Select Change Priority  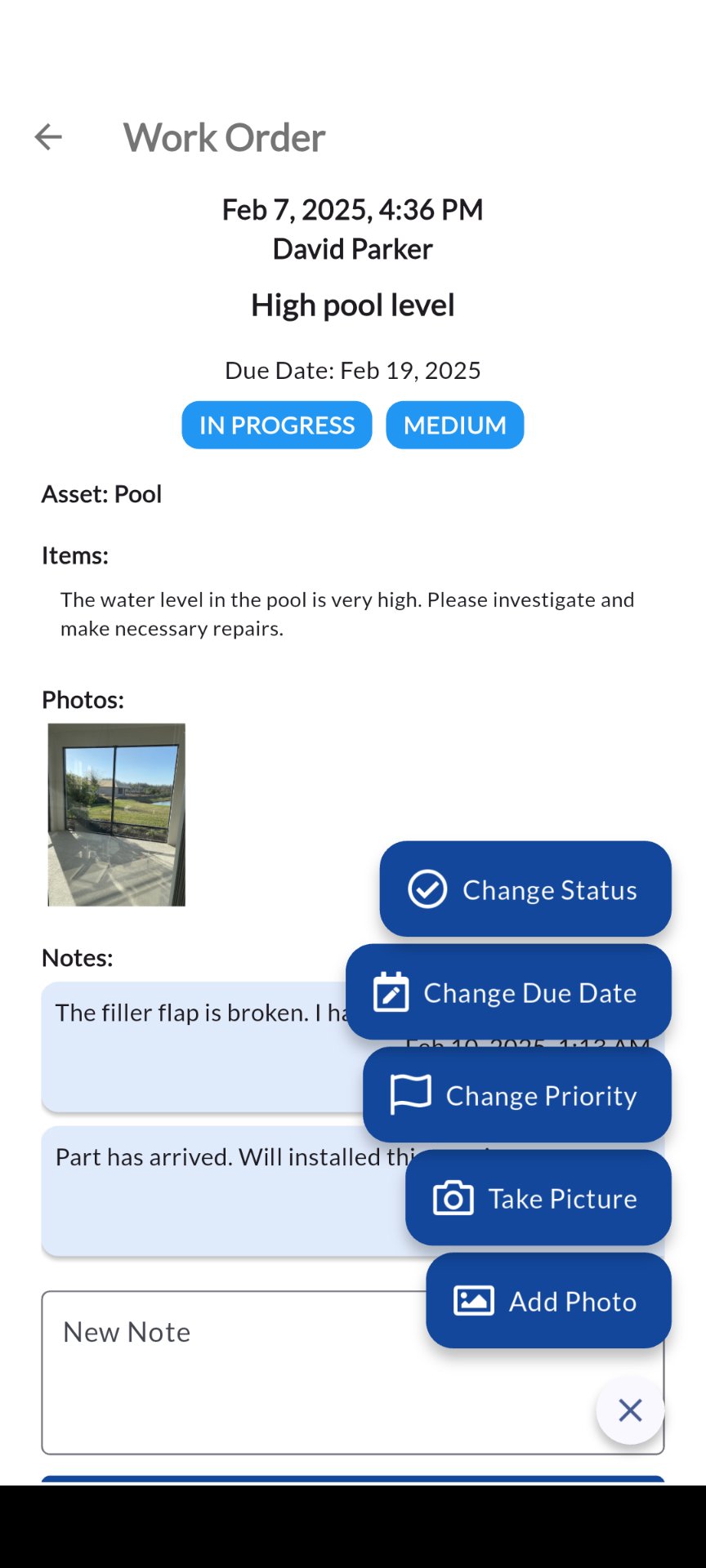[517, 1095]
